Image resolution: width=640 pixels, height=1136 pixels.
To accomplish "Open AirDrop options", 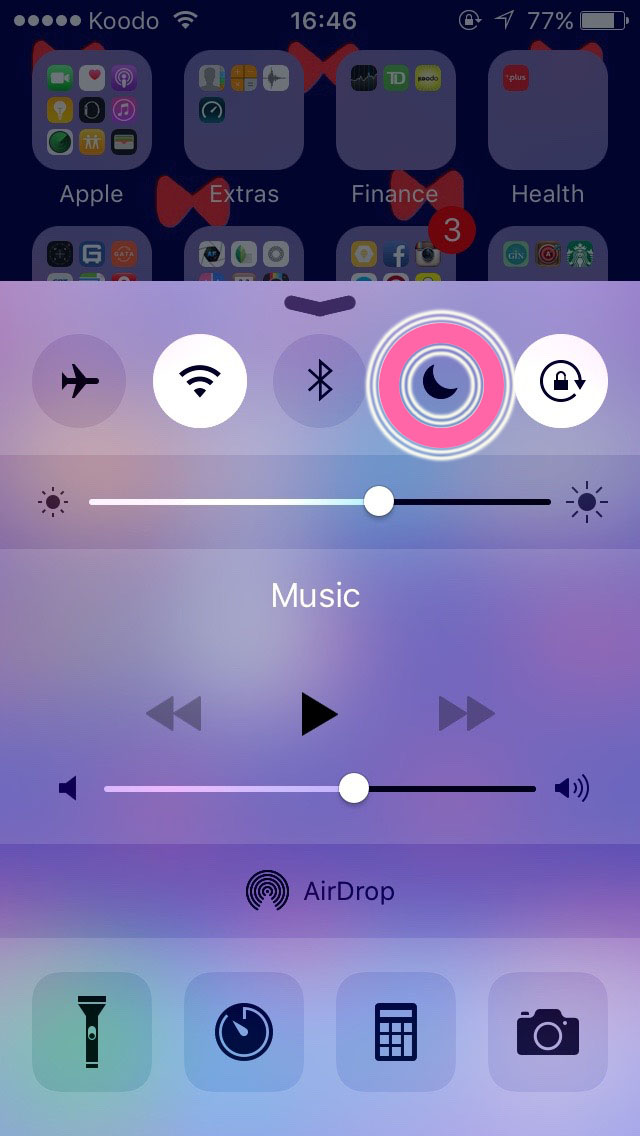I will [320, 890].
